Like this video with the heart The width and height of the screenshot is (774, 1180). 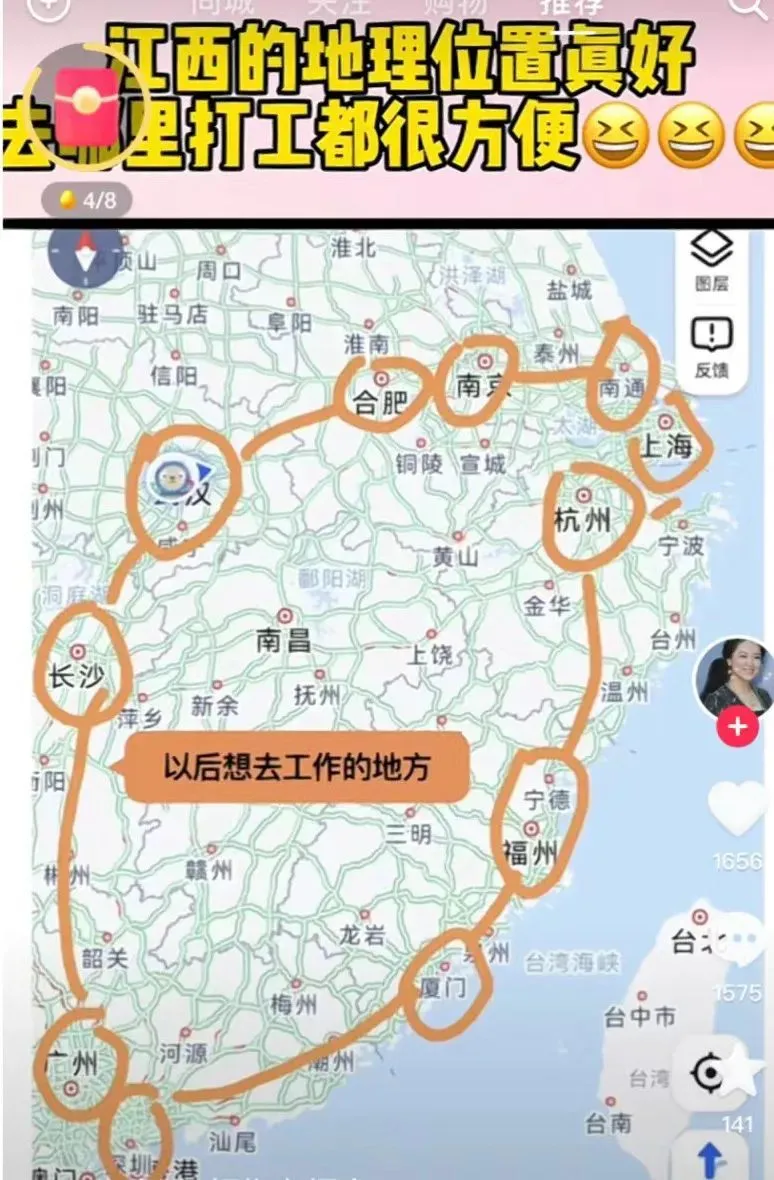point(737,808)
